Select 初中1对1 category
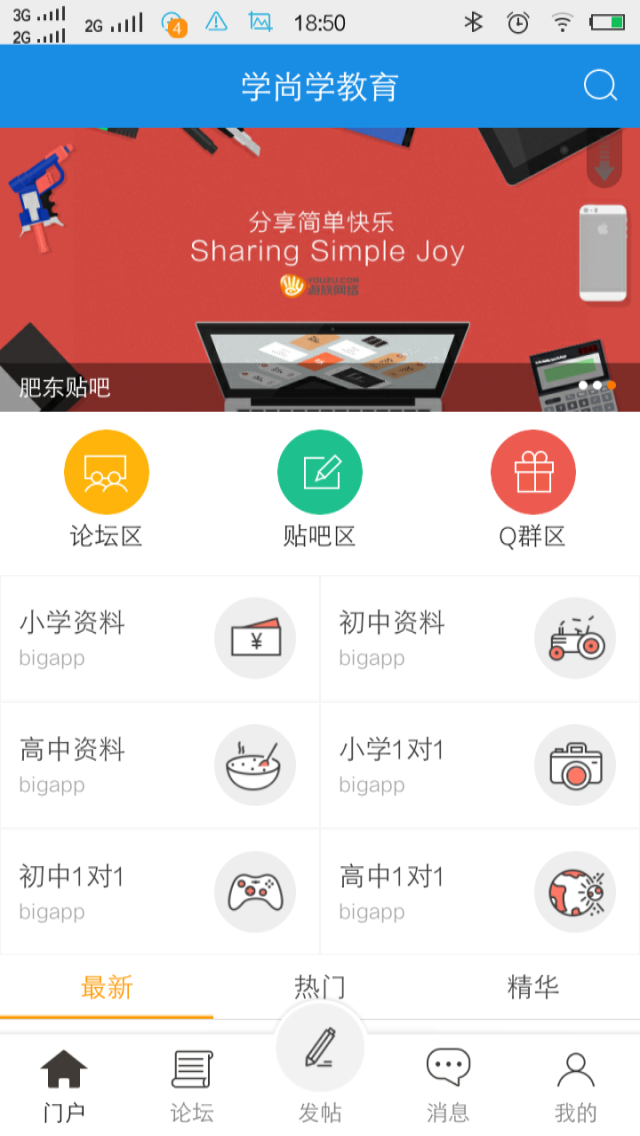The height and width of the screenshot is (1136, 640). [160, 892]
